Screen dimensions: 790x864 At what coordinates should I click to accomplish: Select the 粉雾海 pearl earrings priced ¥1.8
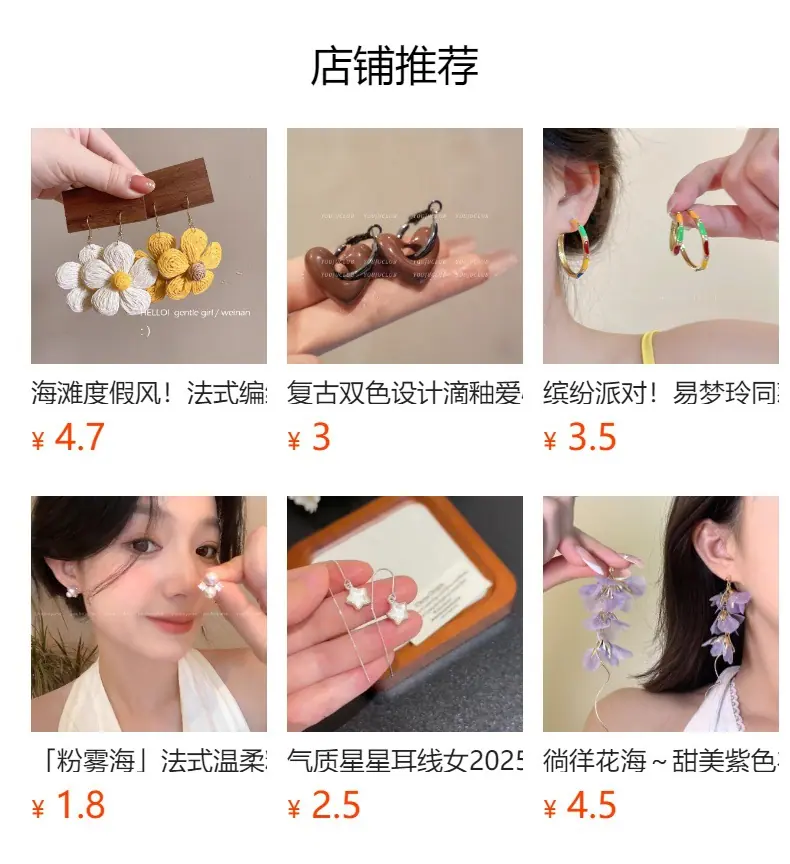[x=149, y=614]
